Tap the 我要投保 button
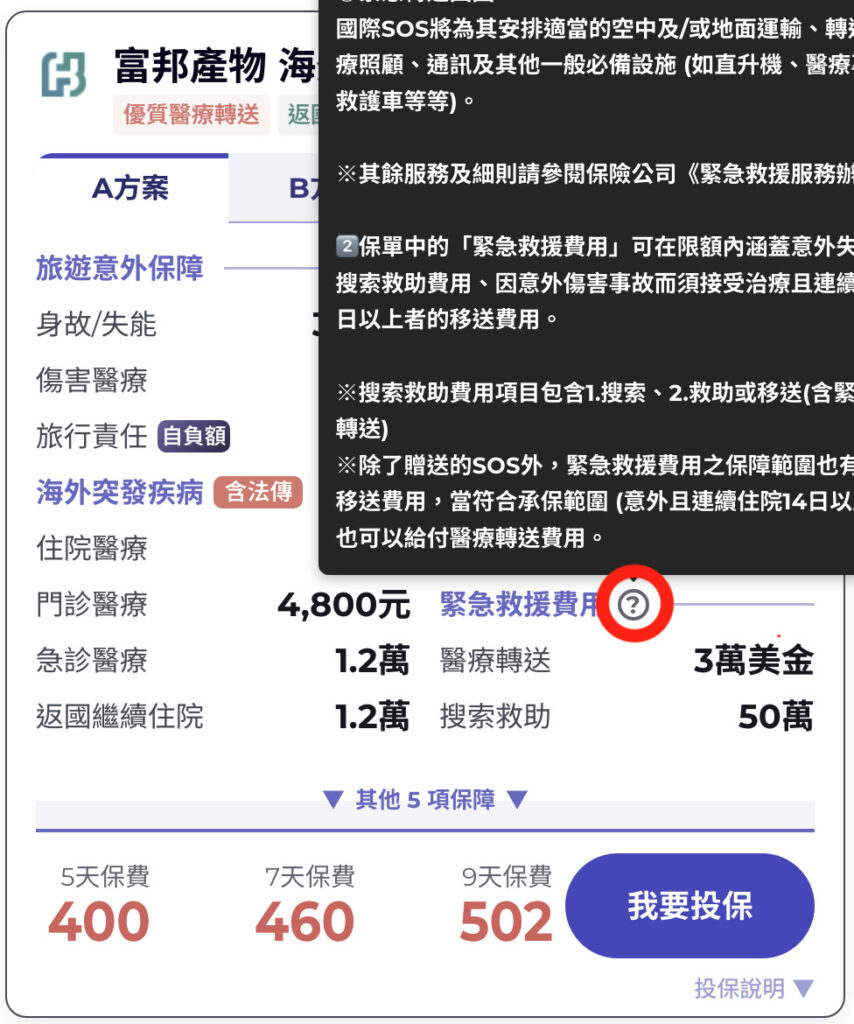The image size is (854, 1024). coord(690,906)
